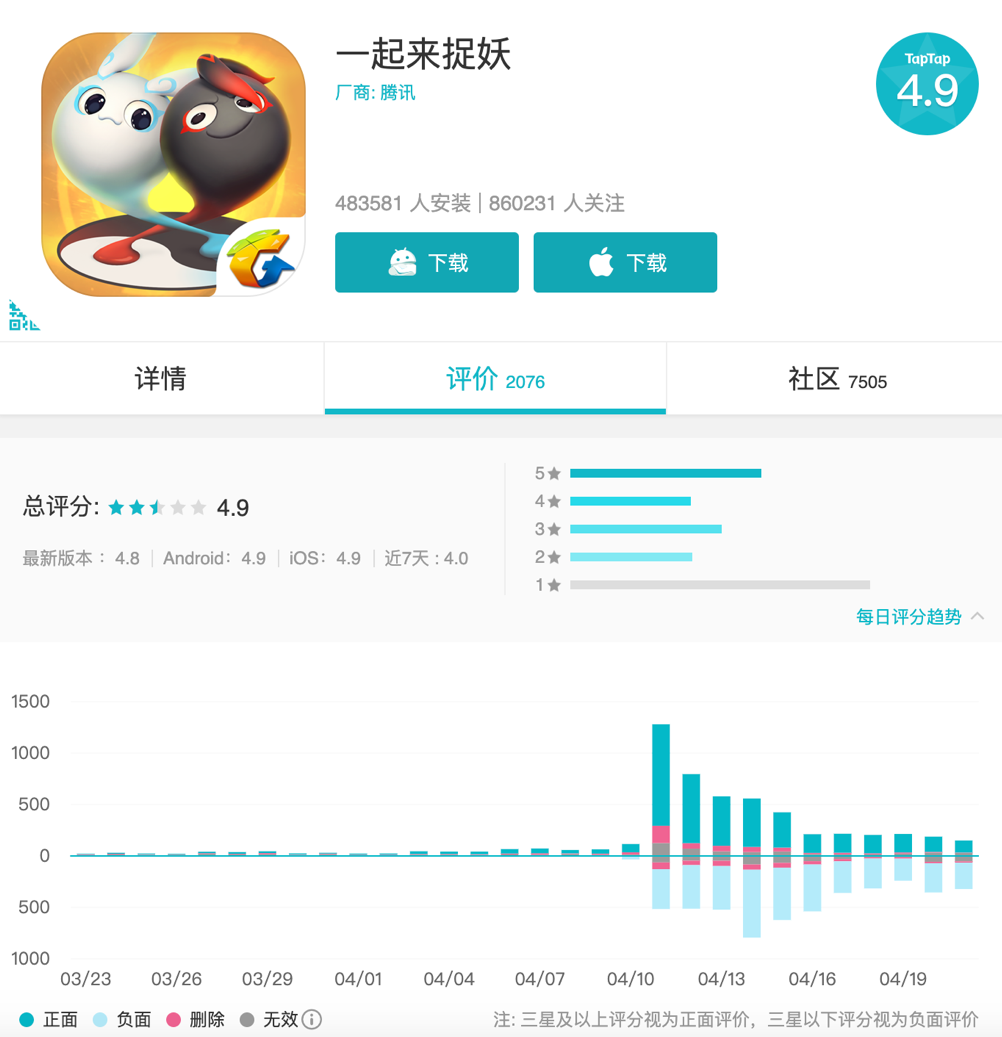This screenshot has width=1002, height=1037.
Task: Select the 评价 tab
Action: coord(495,379)
